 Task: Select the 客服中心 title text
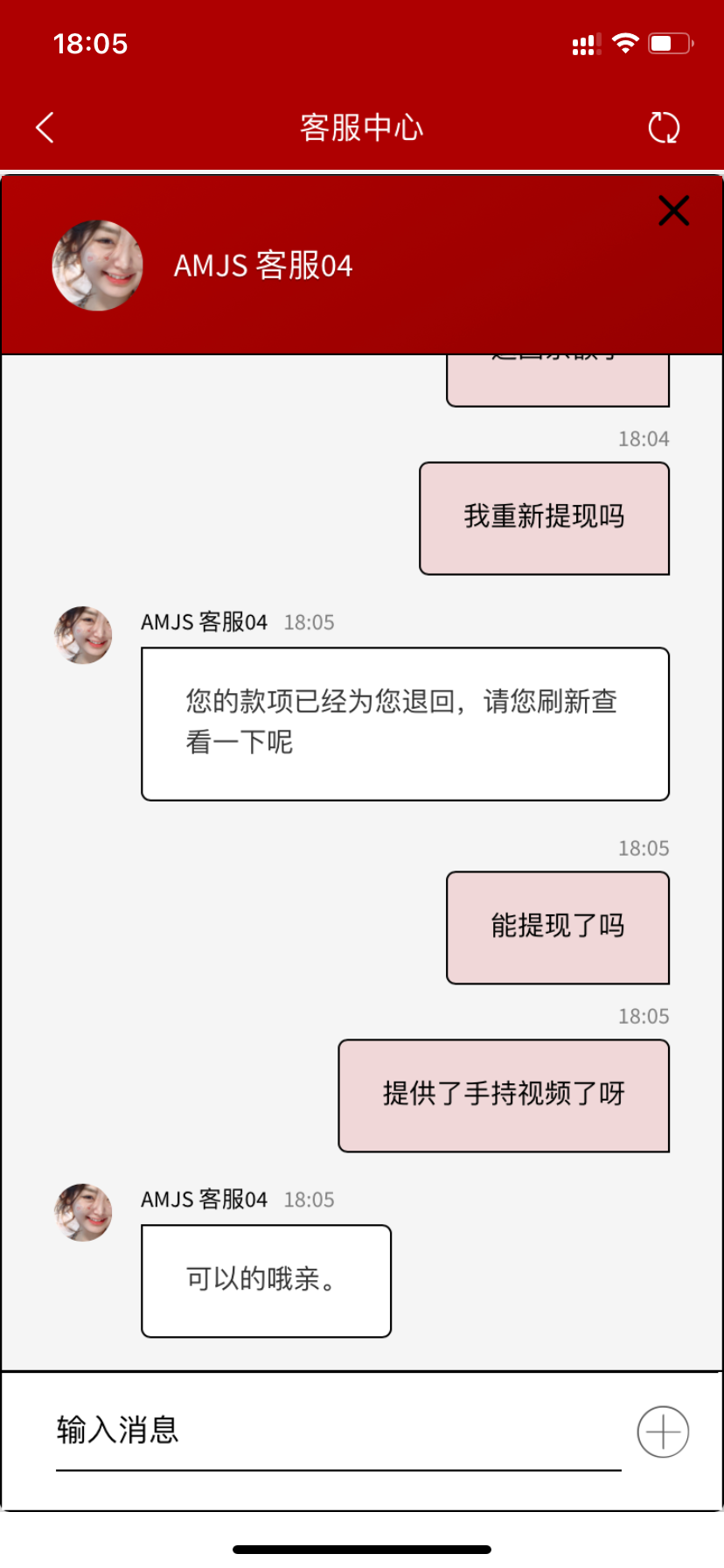(362, 127)
